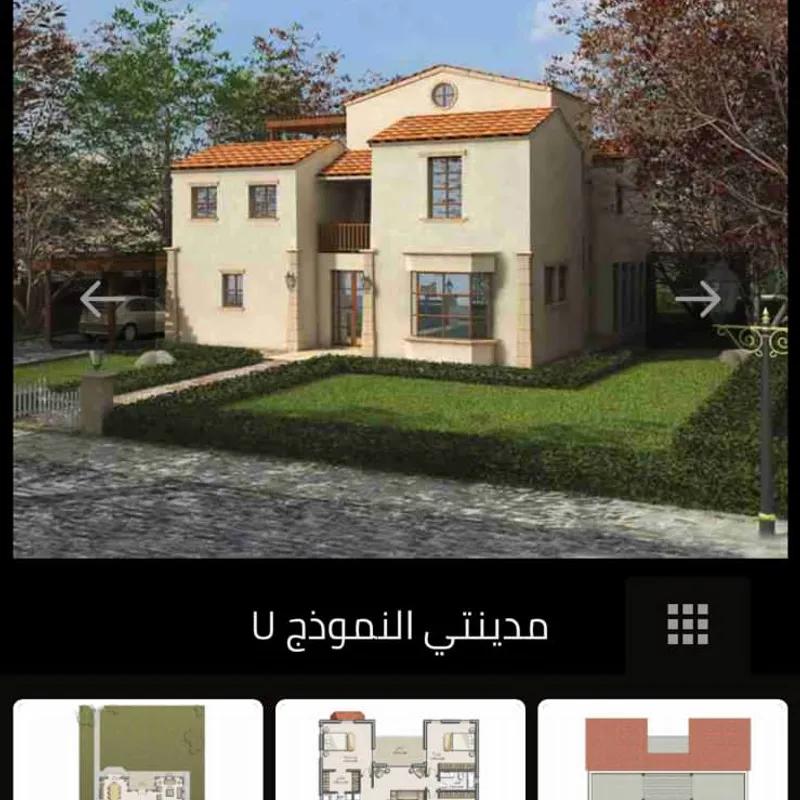Open the site plan thumbnail with garden

click(138, 750)
